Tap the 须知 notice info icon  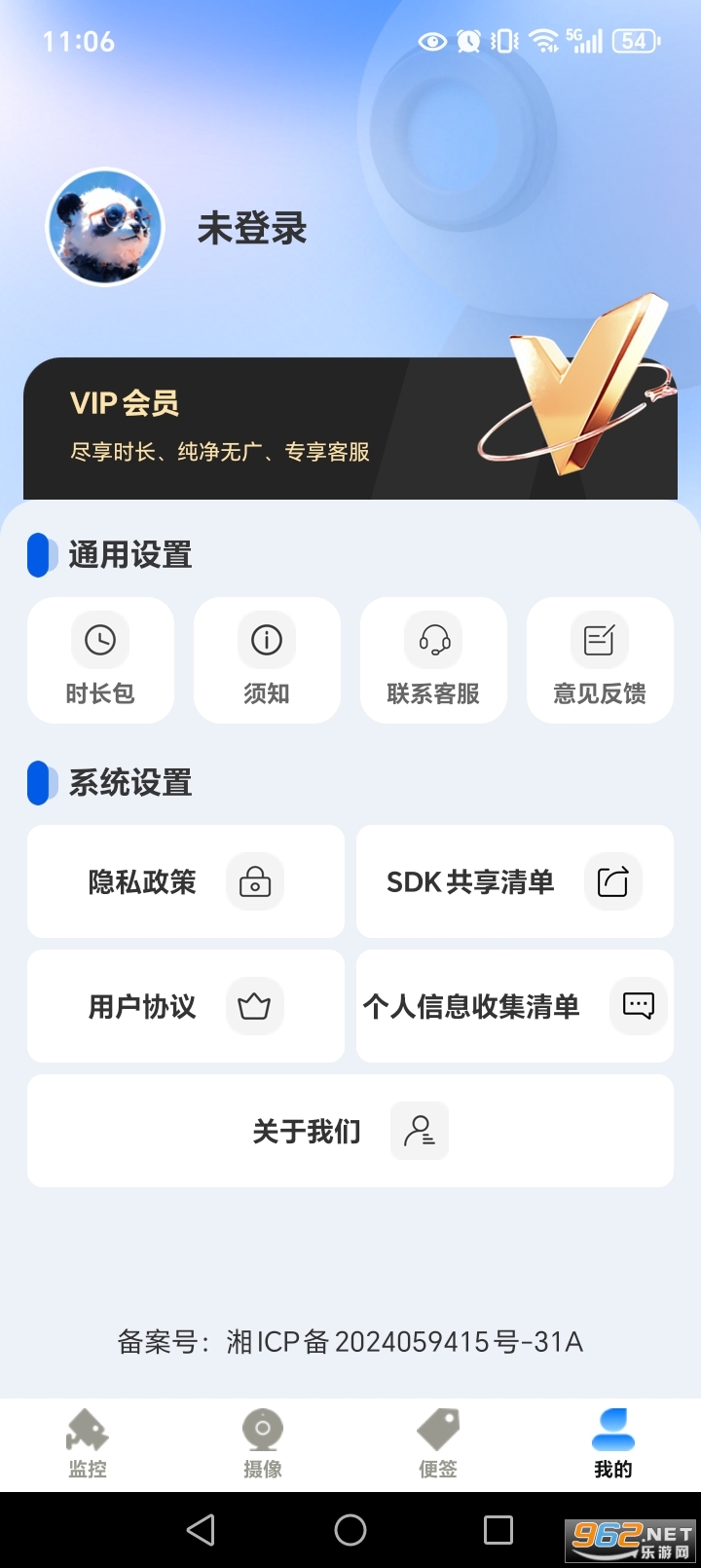point(267,640)
